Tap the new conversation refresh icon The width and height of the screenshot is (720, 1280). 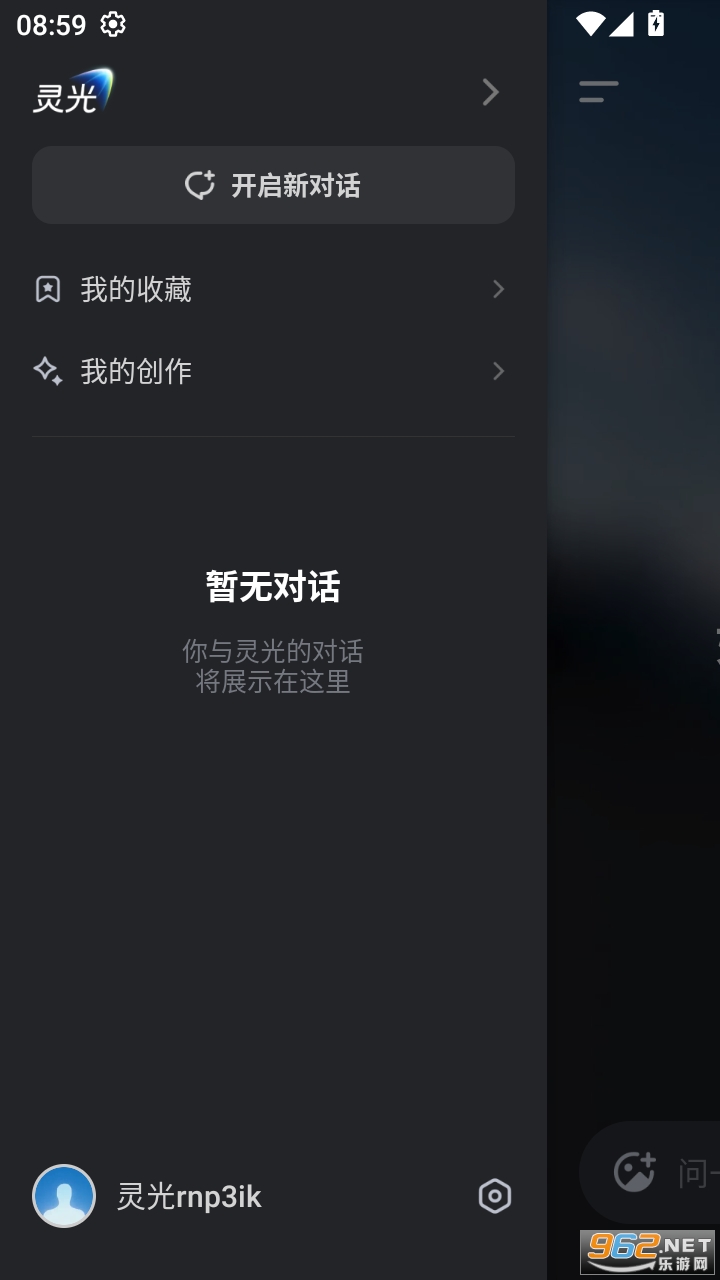201,185
